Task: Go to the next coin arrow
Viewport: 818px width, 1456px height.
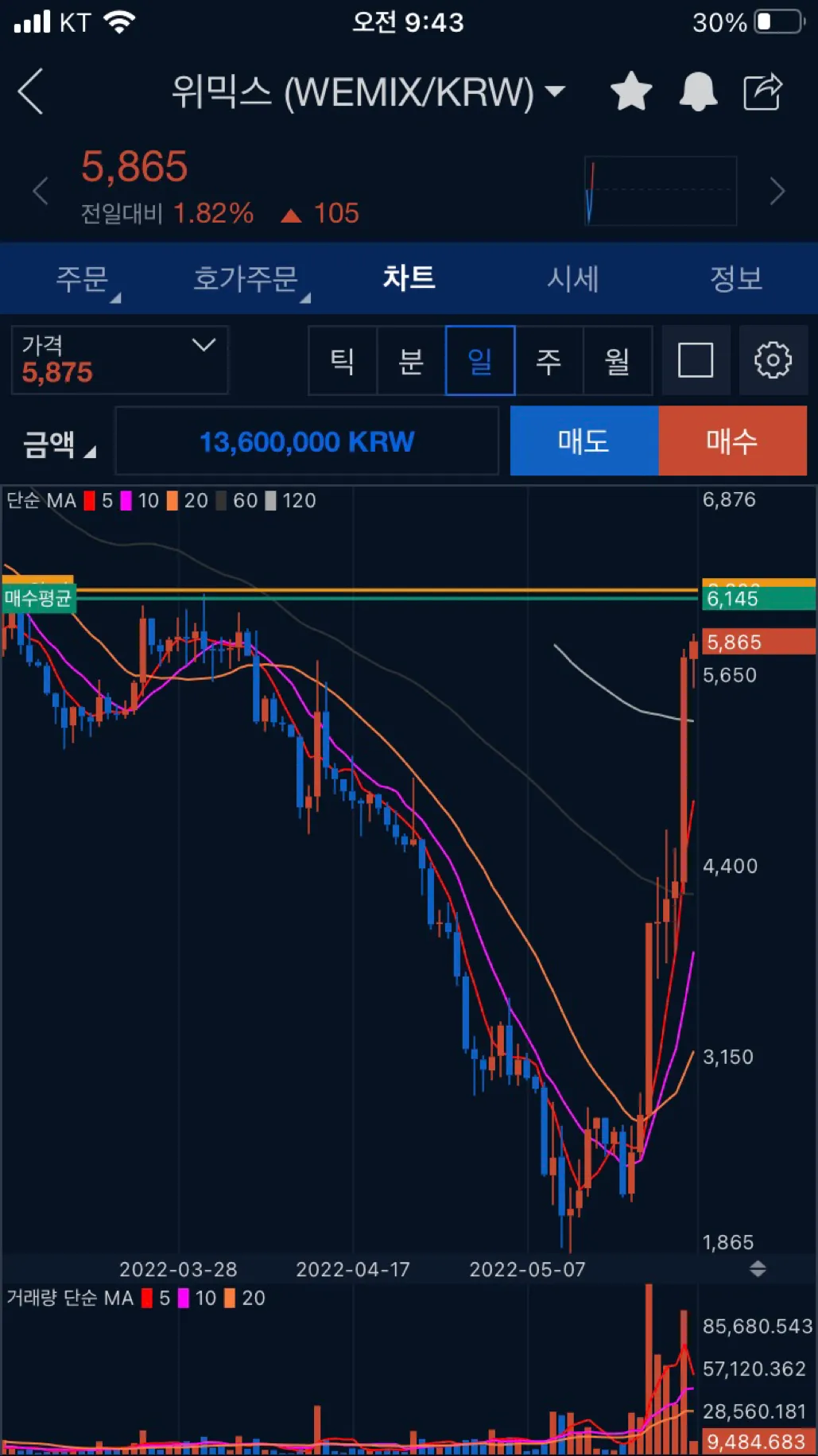Action: [777, 191]
